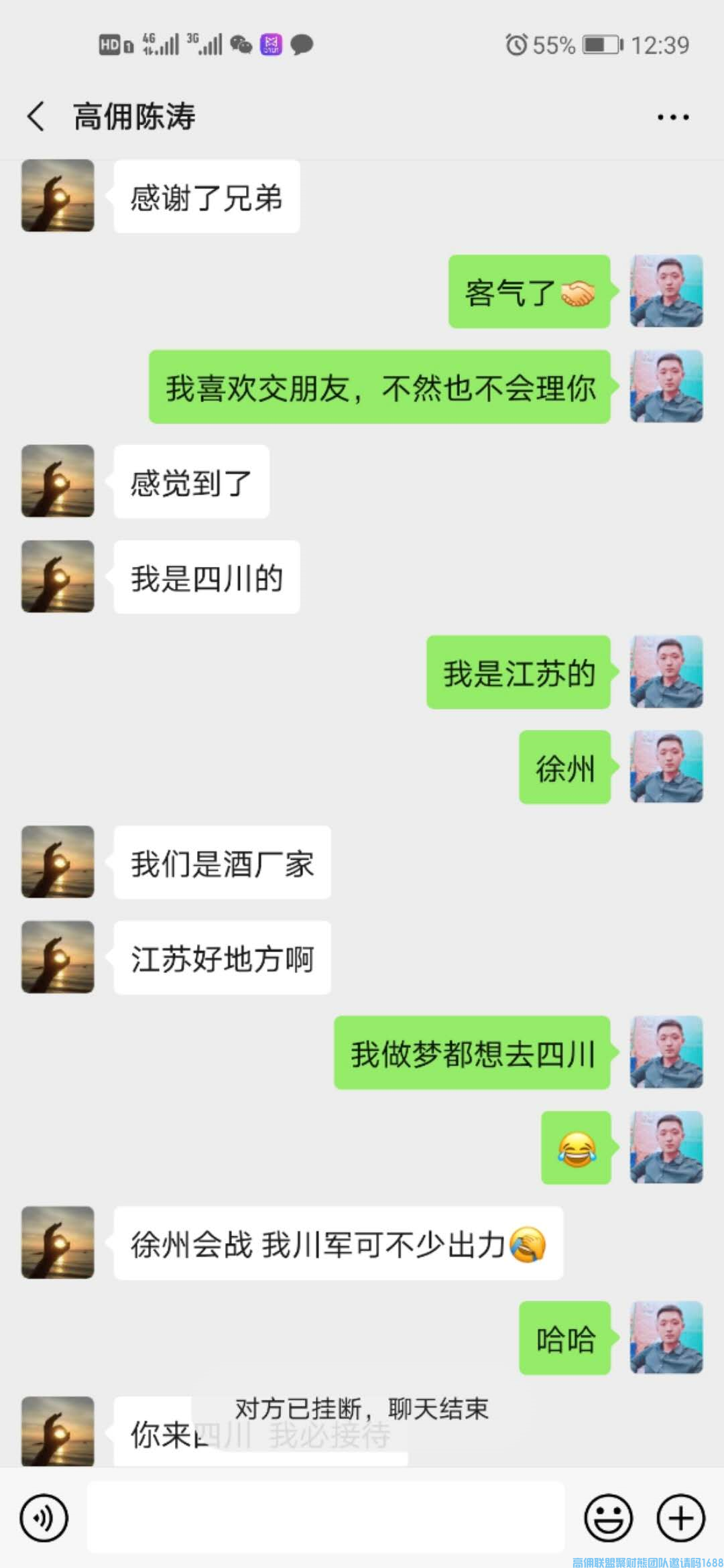Image resolution: width=724 pixels, height=1568 pixels.
Task: Focus the message text field
Action: click(326, 1518)
